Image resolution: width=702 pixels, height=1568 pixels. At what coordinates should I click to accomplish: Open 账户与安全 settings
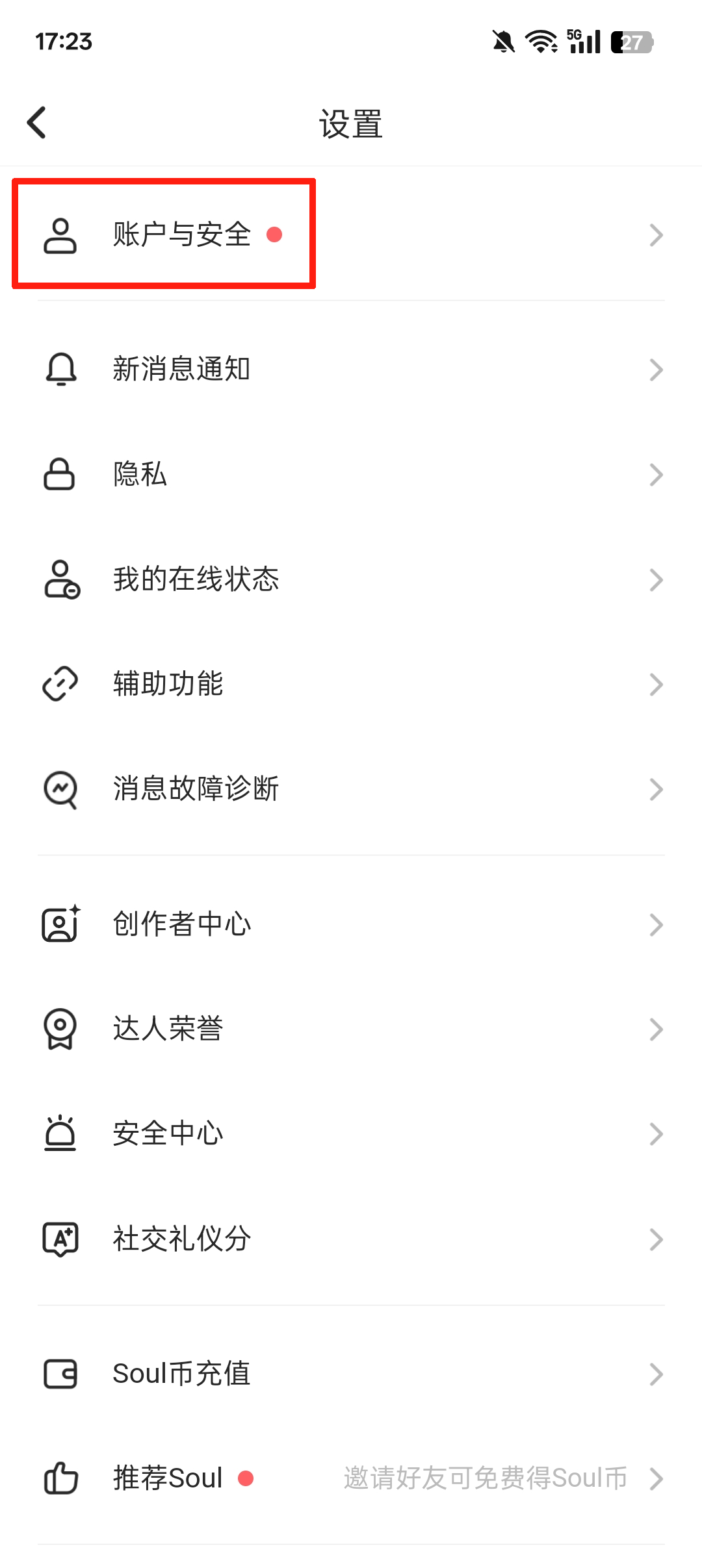click(182, 234)
